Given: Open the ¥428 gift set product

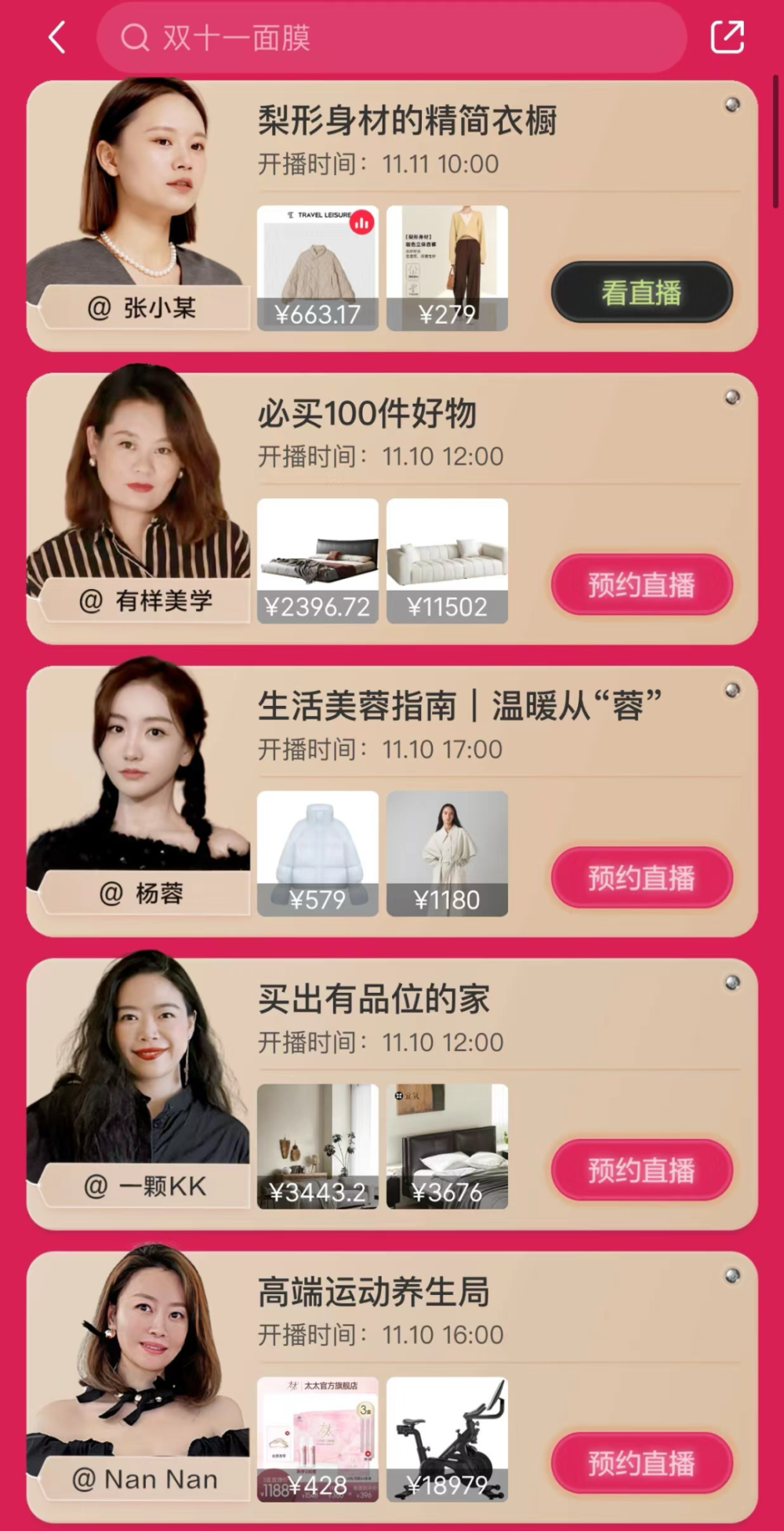Looking at the screenshot, I should click(318, 1438).
